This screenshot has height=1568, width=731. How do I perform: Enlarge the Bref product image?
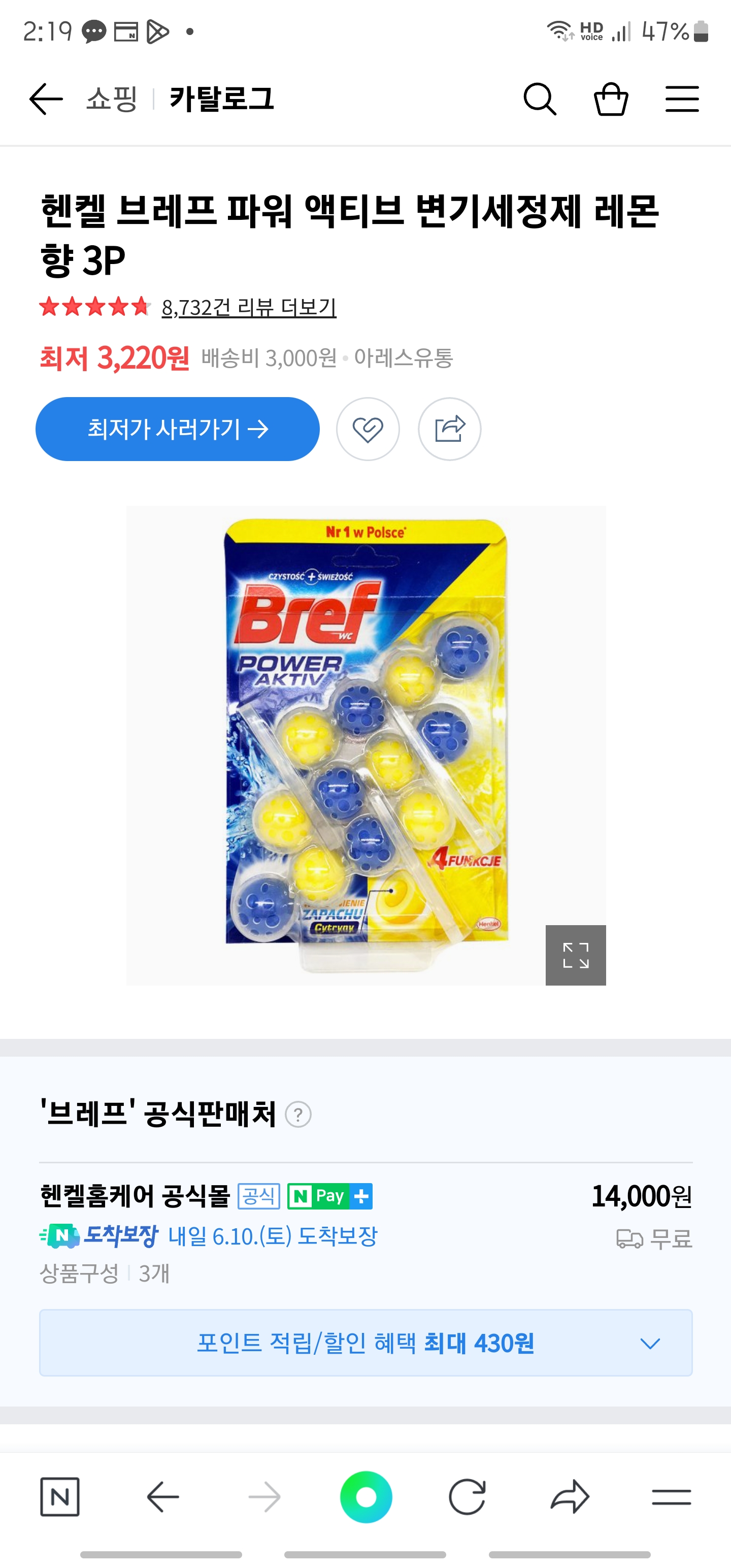point(575,955)
